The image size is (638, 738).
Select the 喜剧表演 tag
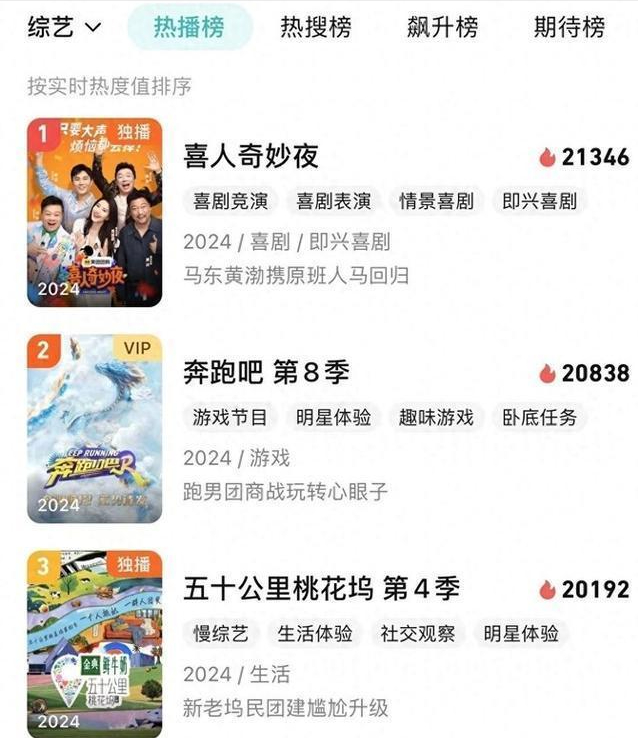click(x=333, y=201)
